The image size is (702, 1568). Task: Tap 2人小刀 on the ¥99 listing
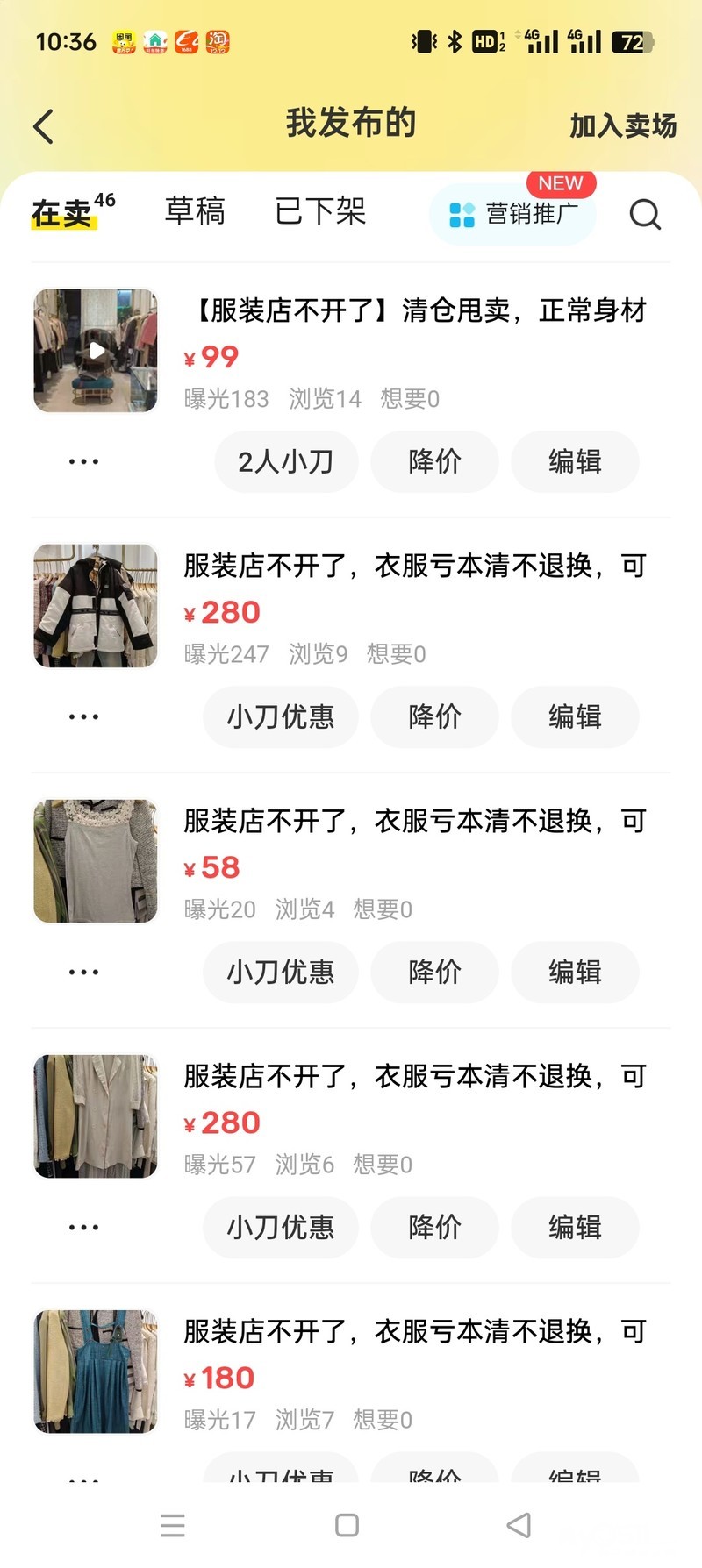pos(286,461)
